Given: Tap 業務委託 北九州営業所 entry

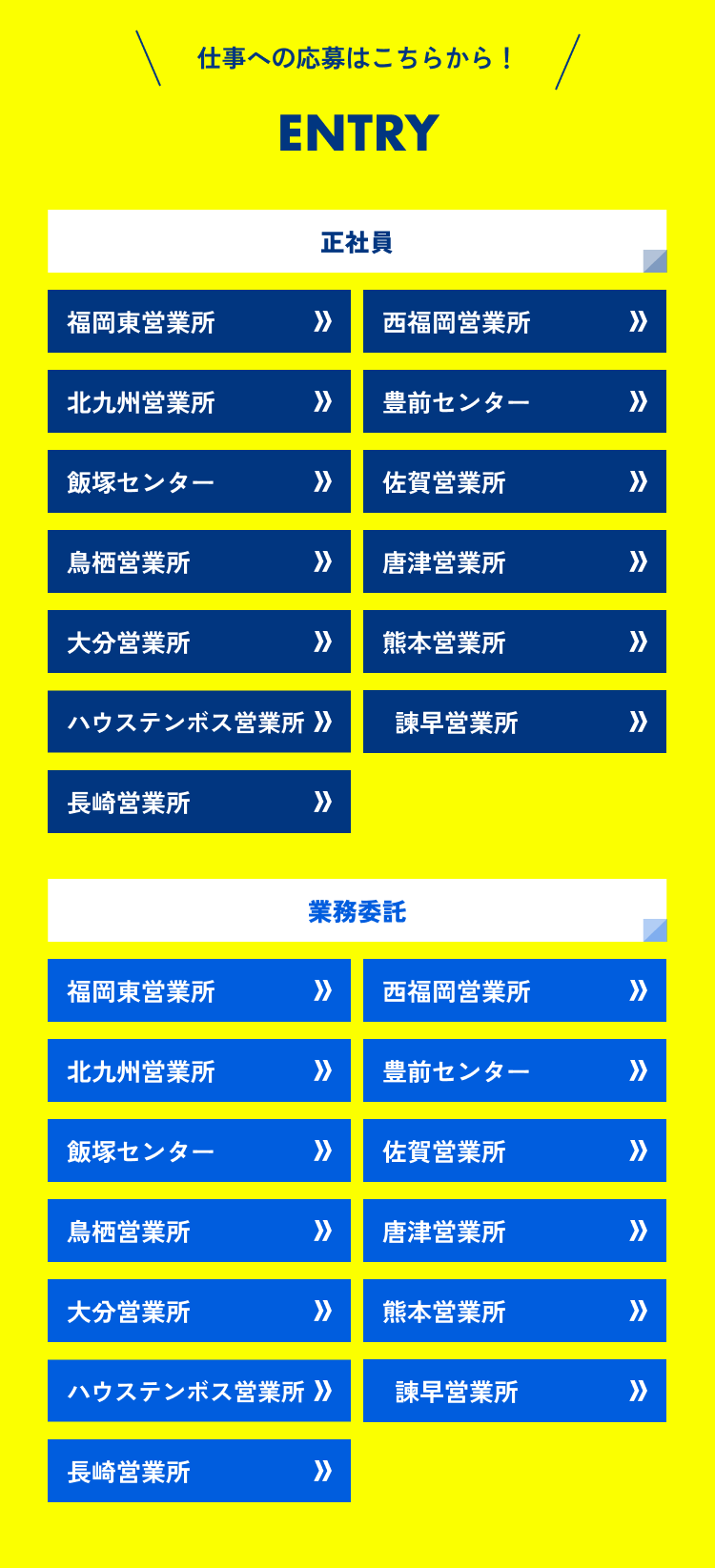Looking at the screenshot, I should click(199, 1071).
